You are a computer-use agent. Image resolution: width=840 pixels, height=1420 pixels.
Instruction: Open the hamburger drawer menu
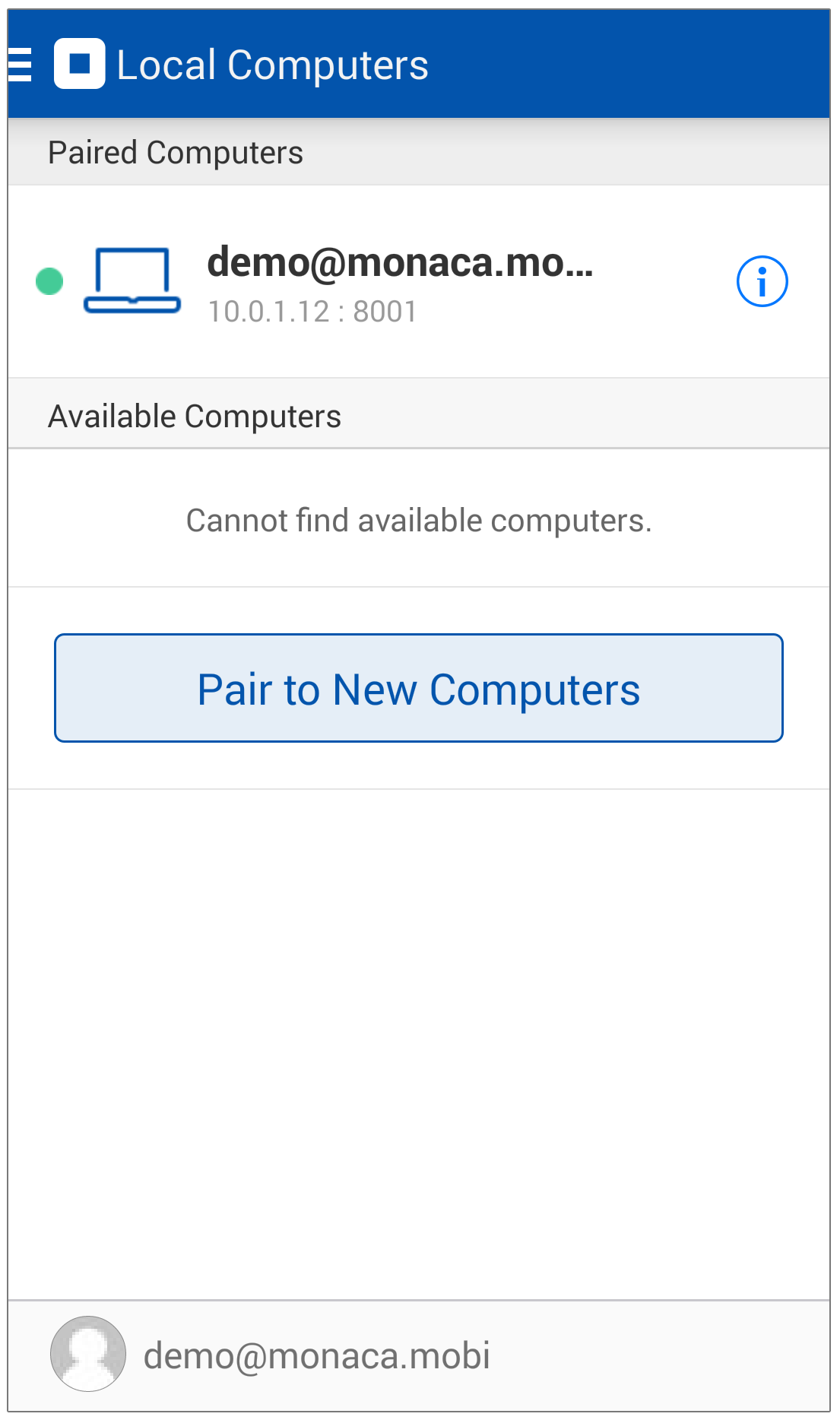click(20, 65)
